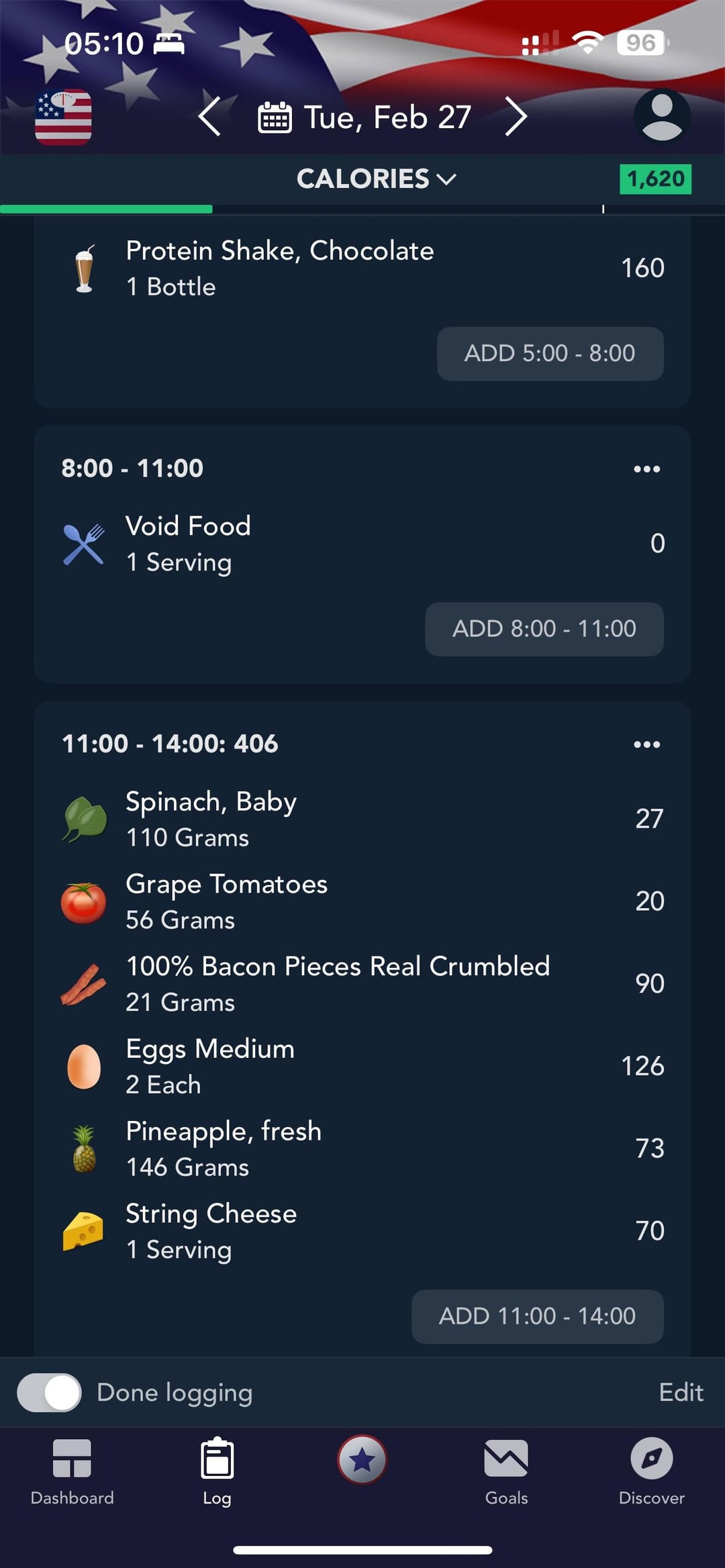Tap ADD 5:00 - 8:00 button
Image resolution: width=725 pixels, height=1568 pixels.
point(550,353)
